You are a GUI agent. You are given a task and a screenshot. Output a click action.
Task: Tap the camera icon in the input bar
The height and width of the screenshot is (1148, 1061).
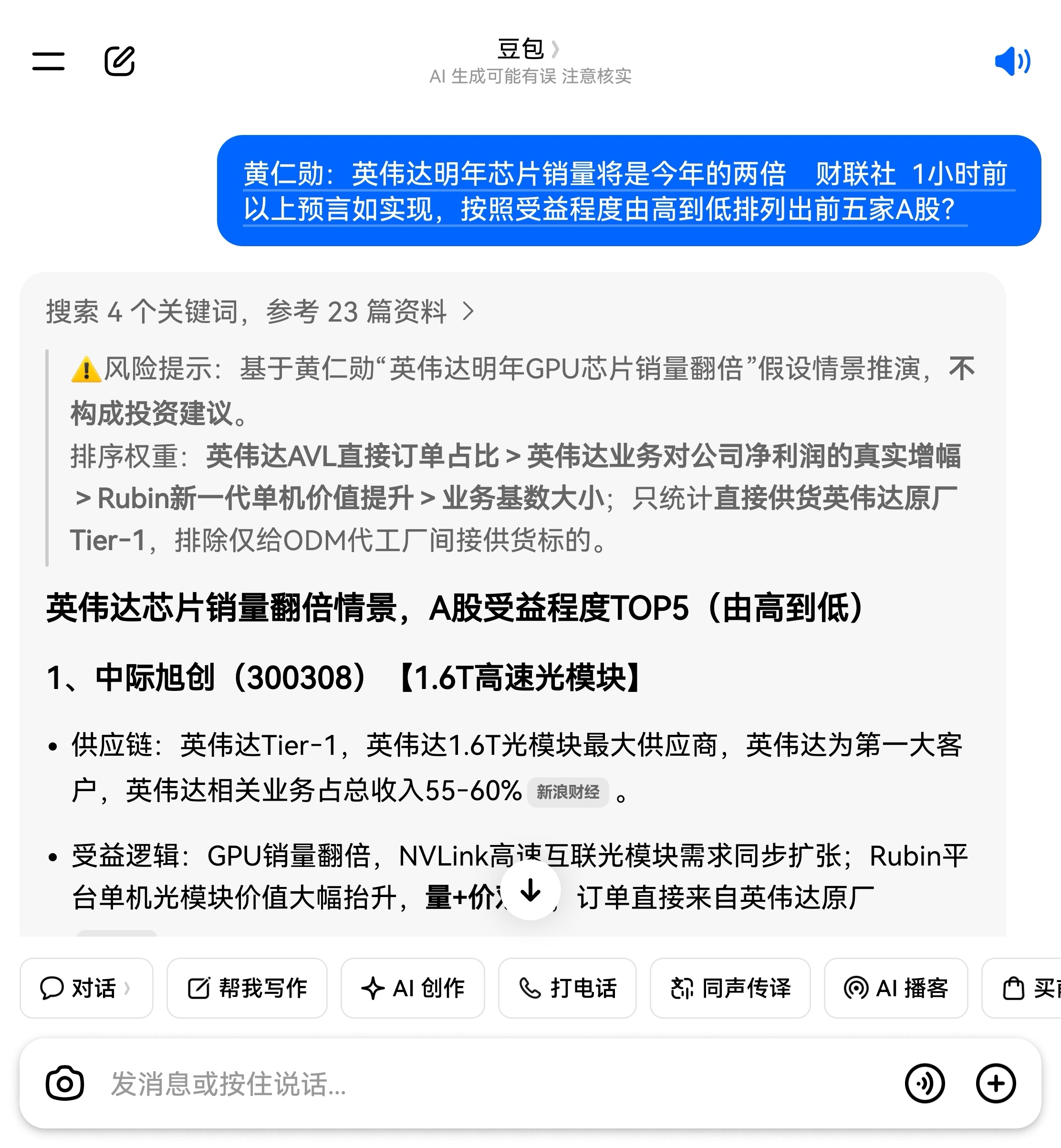pyautogui.click(x=65, y=1084)
